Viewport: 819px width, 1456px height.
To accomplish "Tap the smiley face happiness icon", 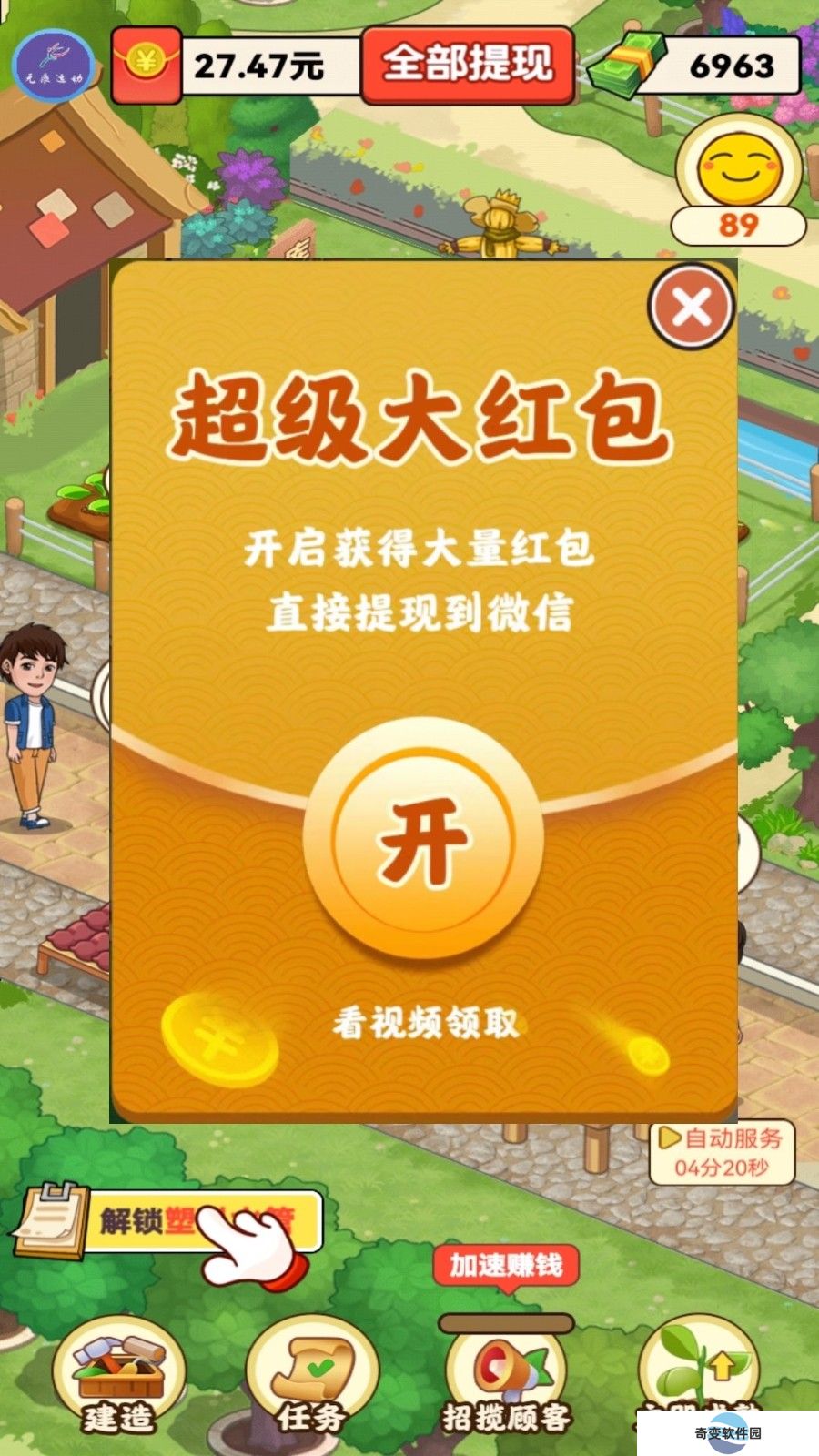I will (738, 170).
